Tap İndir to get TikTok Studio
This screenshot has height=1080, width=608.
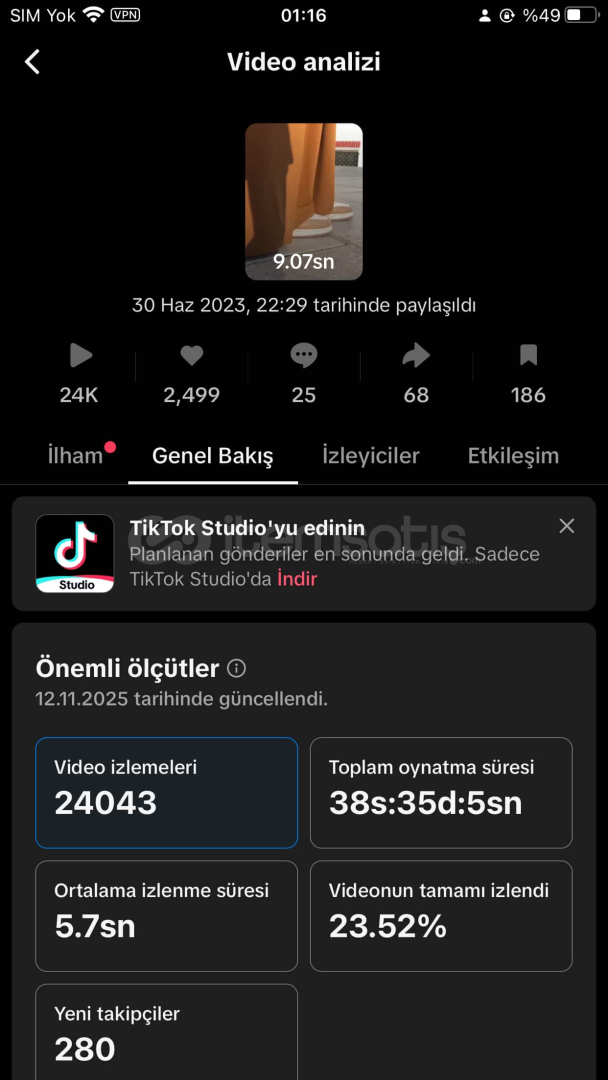click(x=297, y=578)
